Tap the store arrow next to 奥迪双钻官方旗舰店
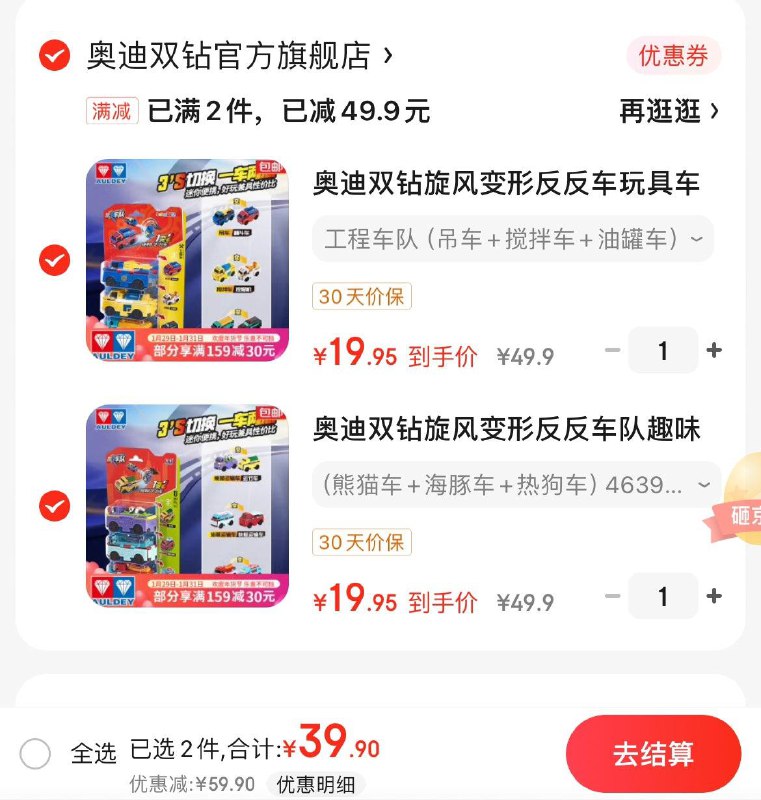The width and height of the screenshot is (761, 800). click(x=386, y=57)
